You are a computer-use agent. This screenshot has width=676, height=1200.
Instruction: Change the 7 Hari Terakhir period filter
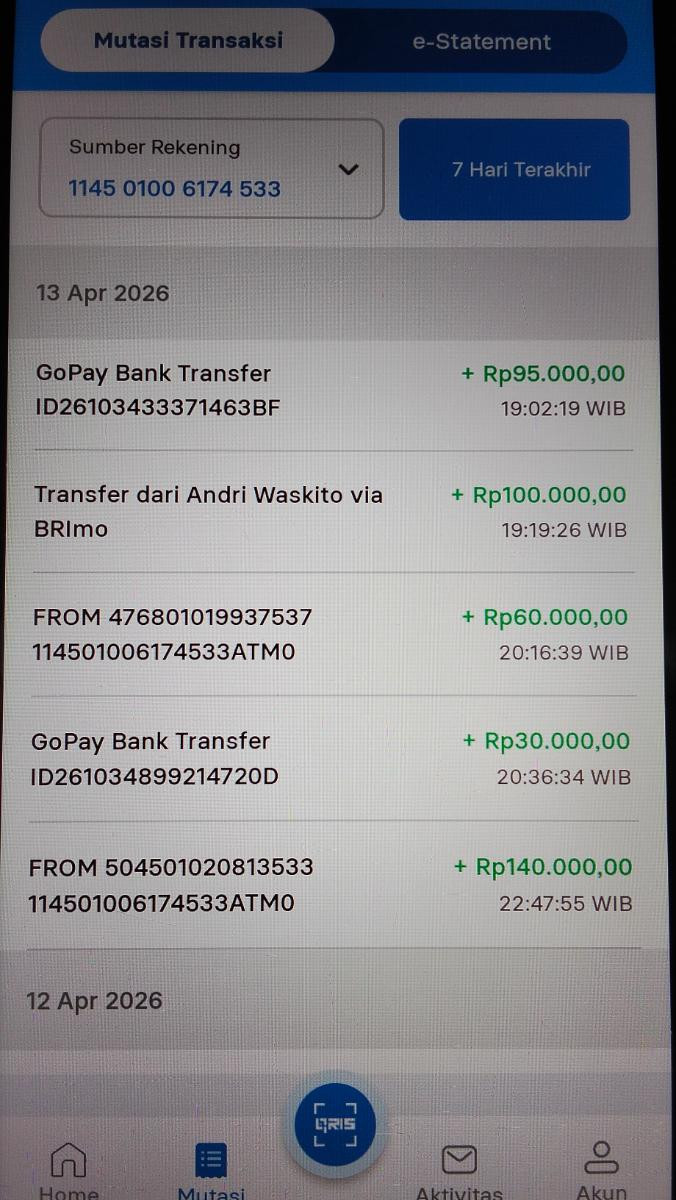coord(514,169)
